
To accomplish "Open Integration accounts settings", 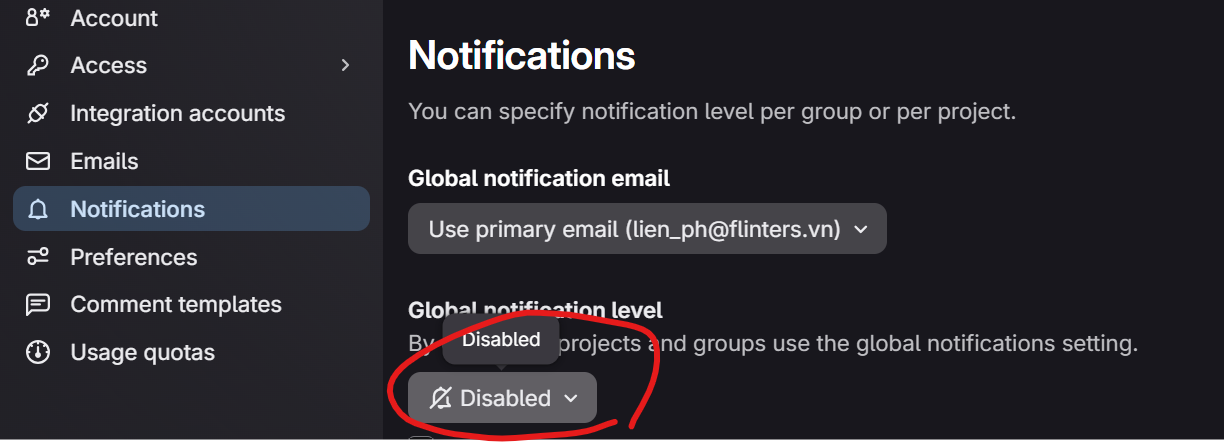I will click(177, 113).
